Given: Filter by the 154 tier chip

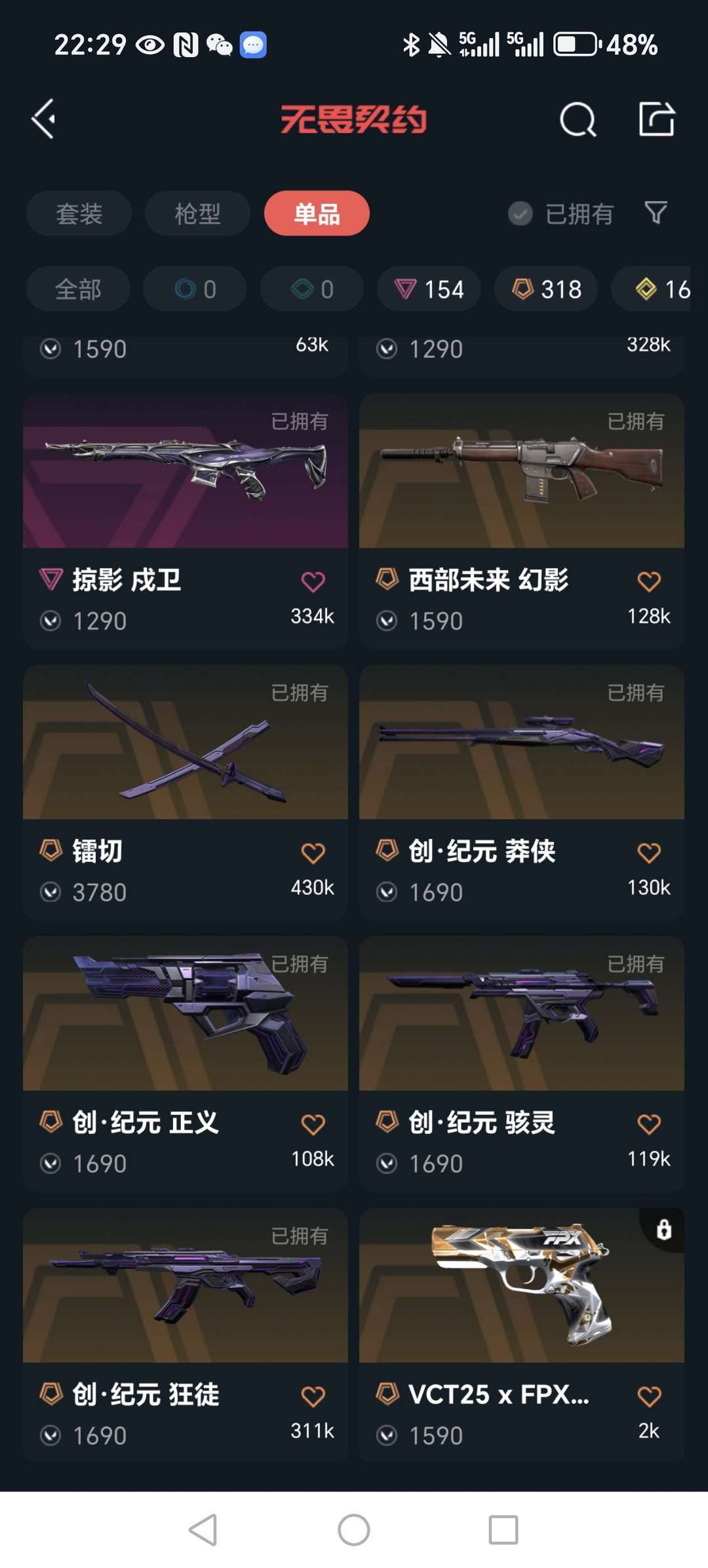Looking at the screenshot, I should (429, 289).
